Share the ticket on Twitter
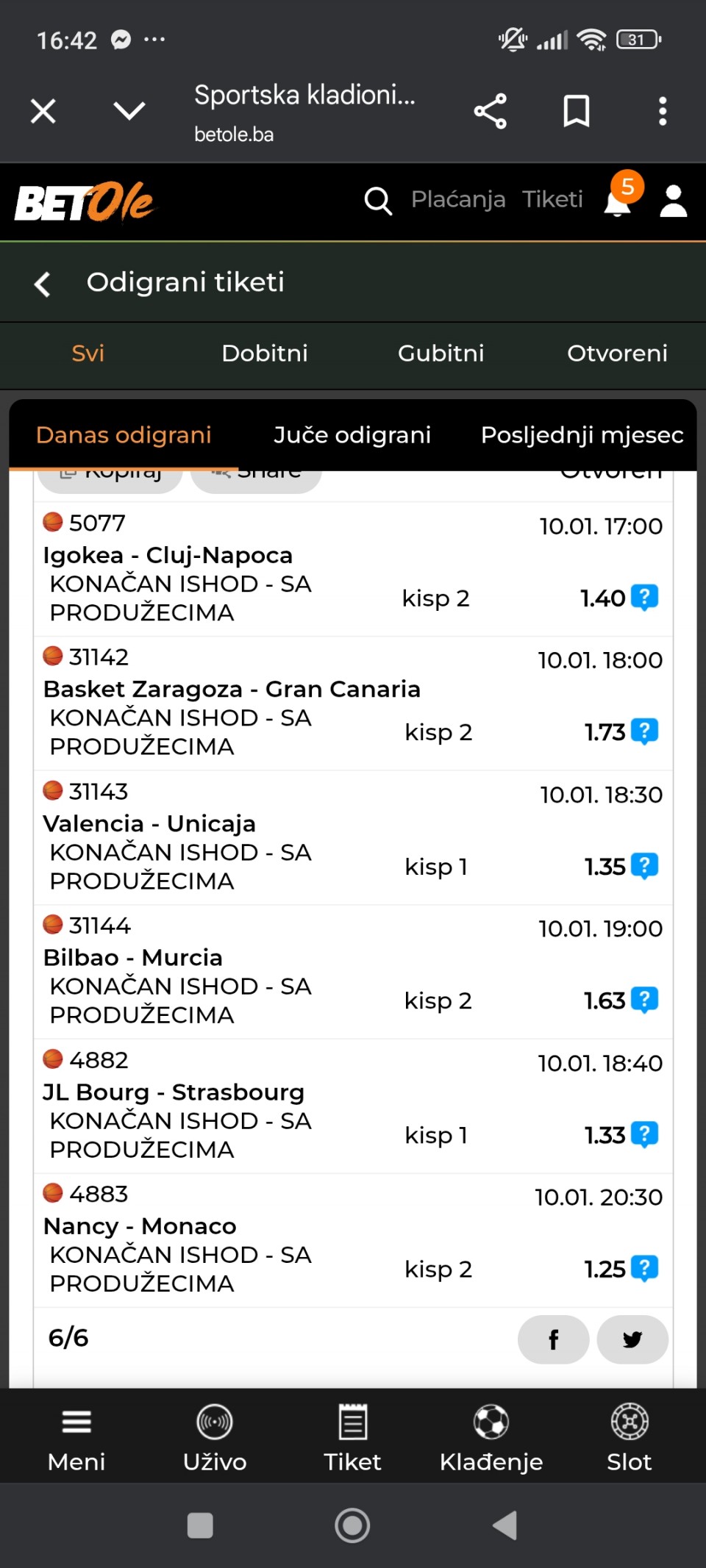Viewport: 706px width, 1568px height. [x=632, y=1339]
